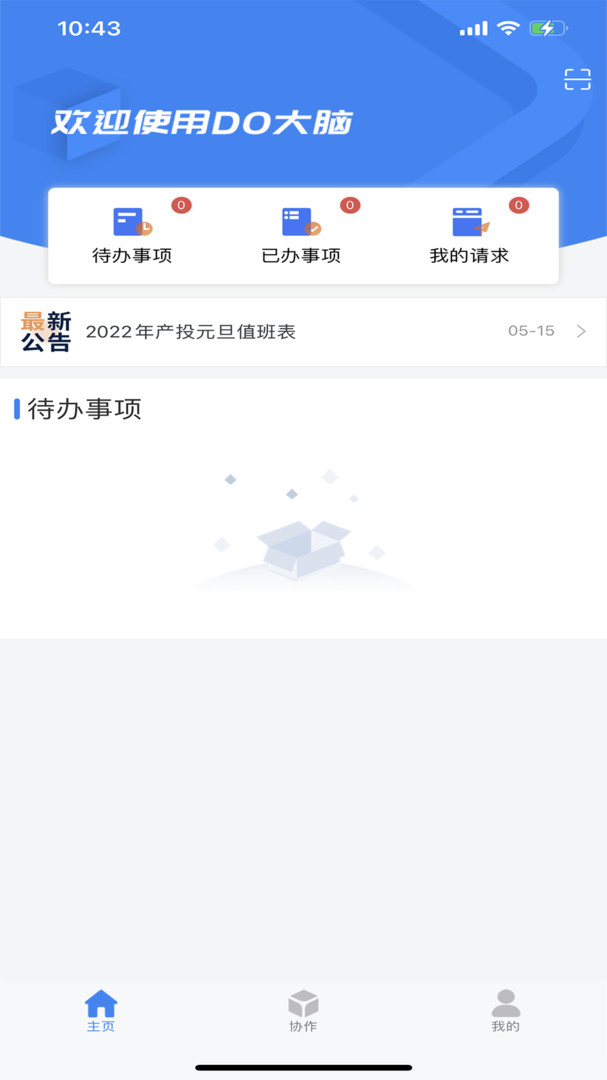Open 已办事项 shortcut
The width and height of the screenshot is (607, 1080).
click(301, 236)
